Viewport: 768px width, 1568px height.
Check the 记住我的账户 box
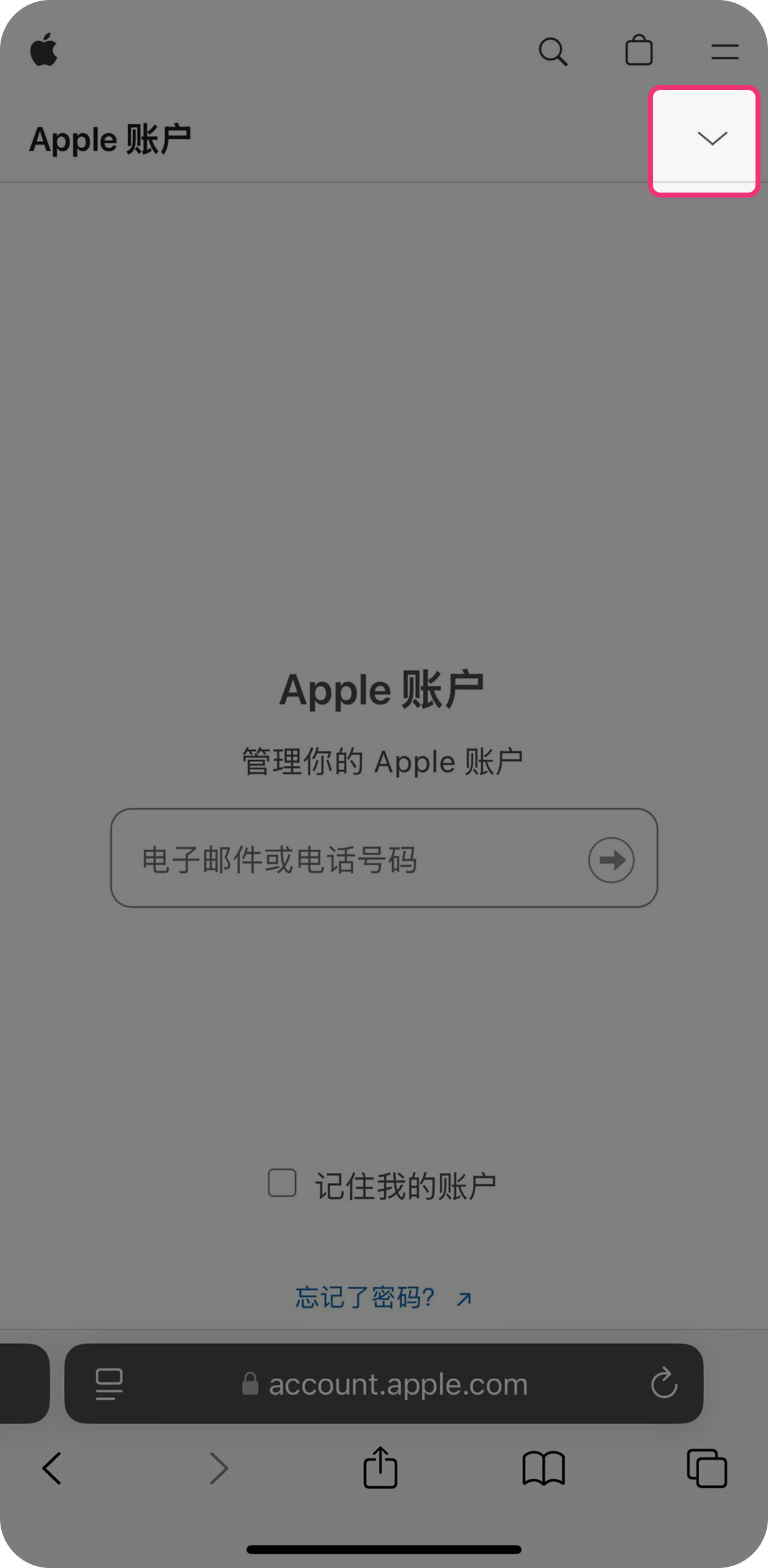click(282, 1183)
